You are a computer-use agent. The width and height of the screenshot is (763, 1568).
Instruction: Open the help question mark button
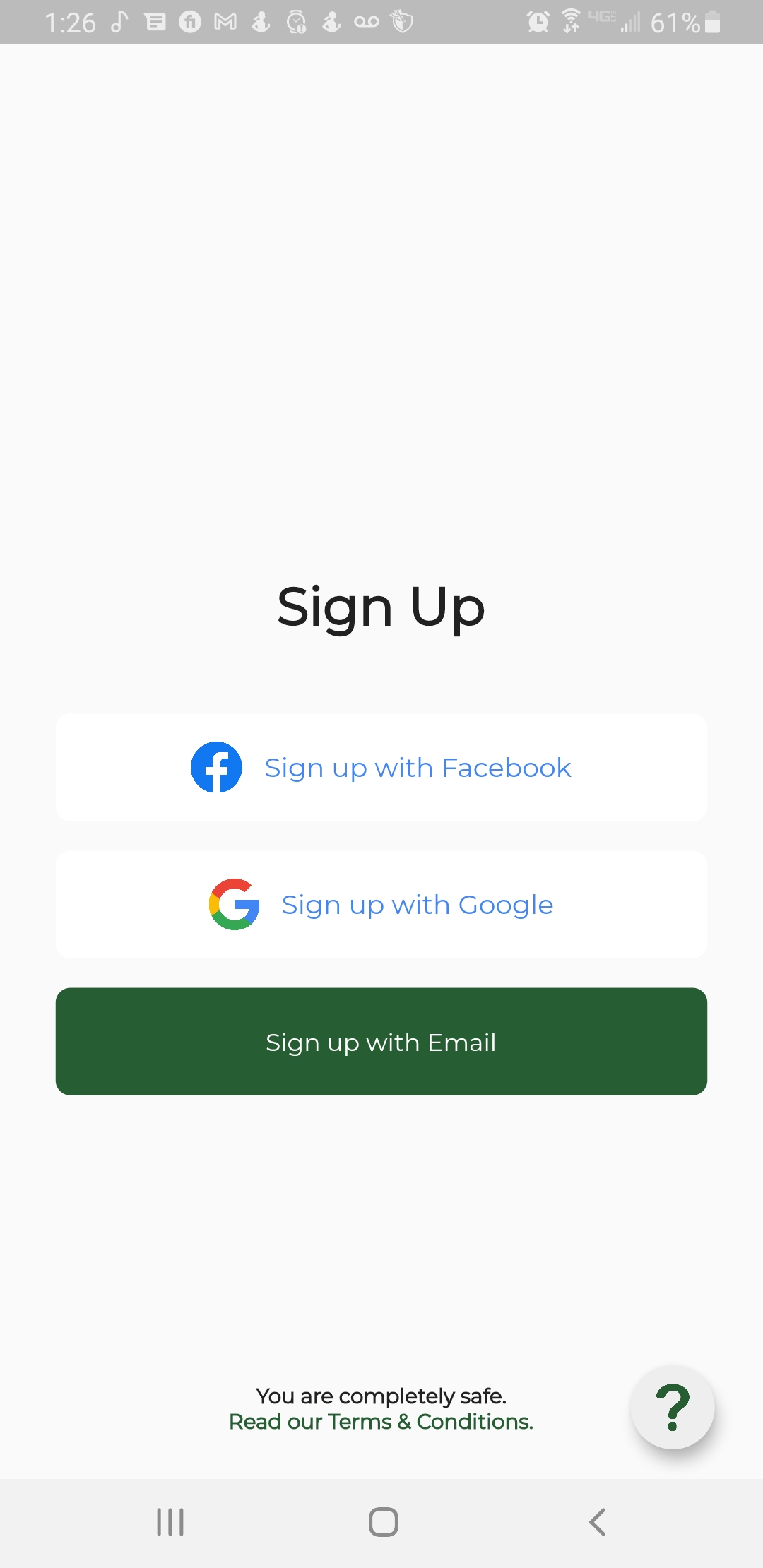[x=672, y=1408]
